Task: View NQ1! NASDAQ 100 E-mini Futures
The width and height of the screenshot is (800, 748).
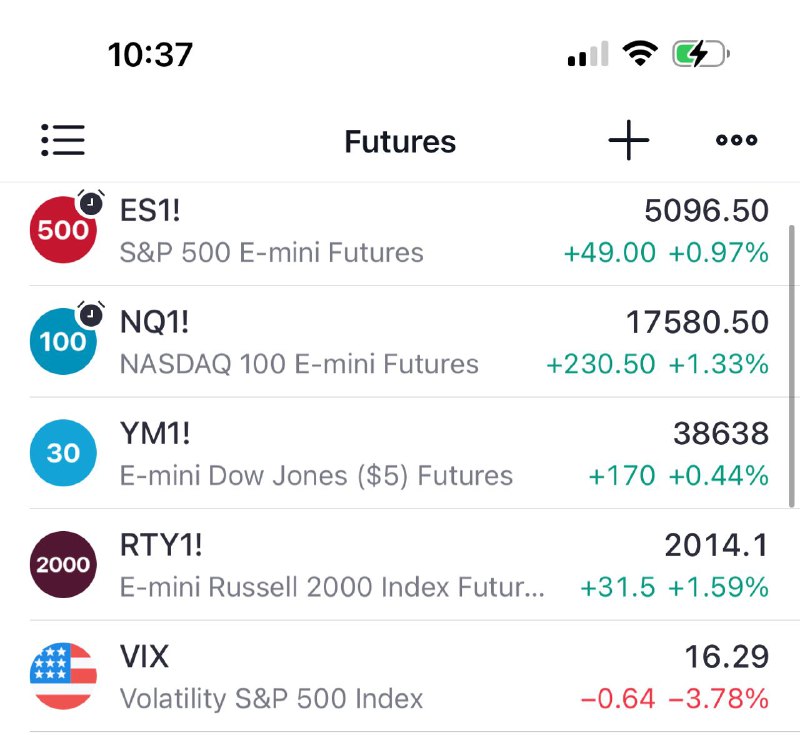Action: (x=400, y=342)
